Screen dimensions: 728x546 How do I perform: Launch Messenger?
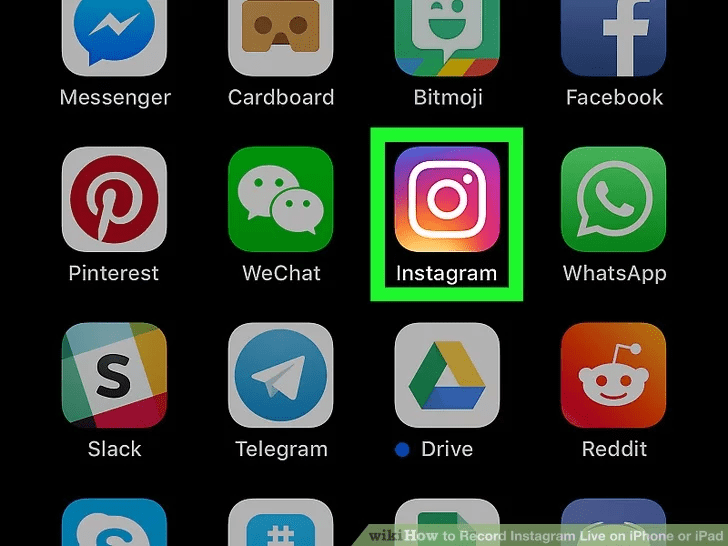pyautogui.click(x=113, y=37)
